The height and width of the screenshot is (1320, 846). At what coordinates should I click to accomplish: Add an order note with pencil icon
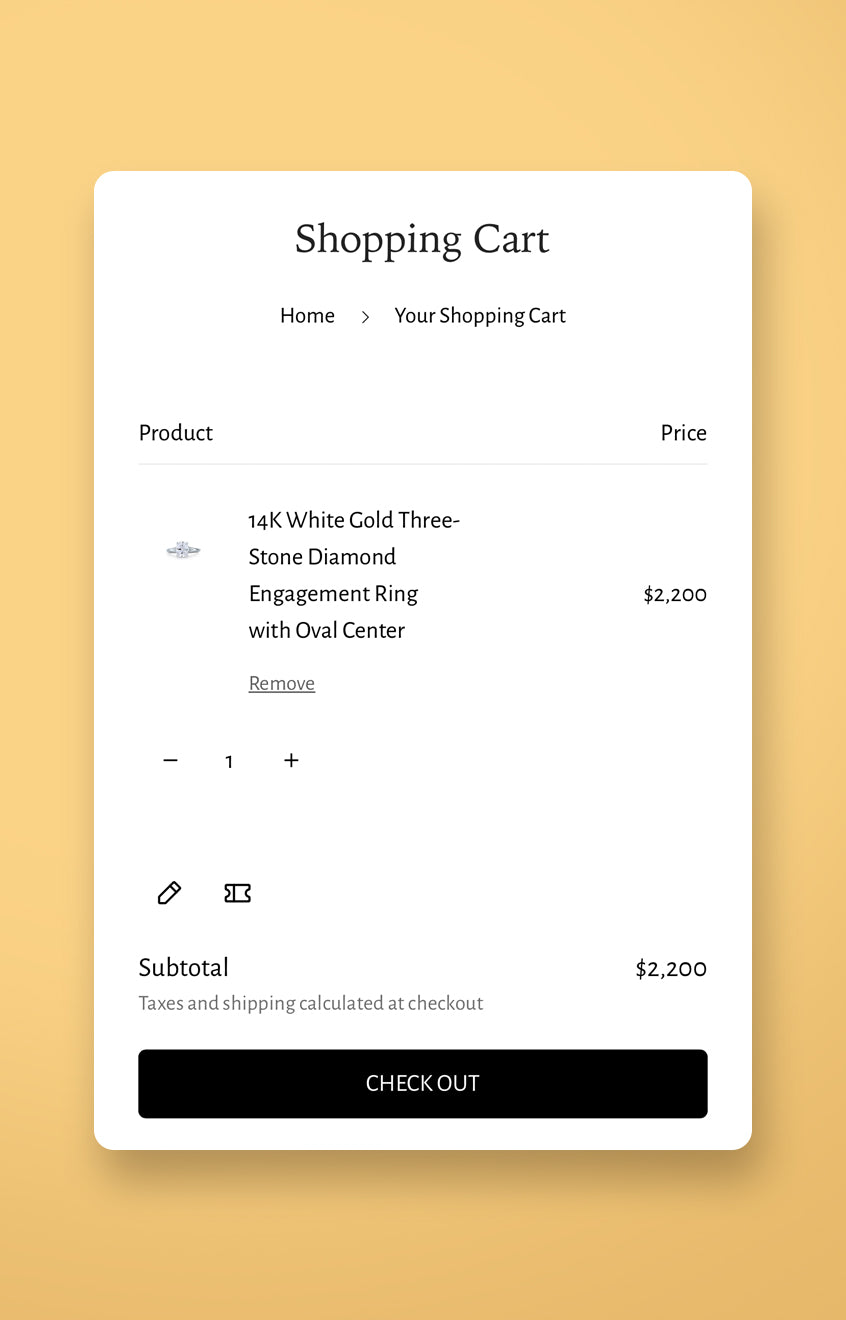(x=170, y=893)
